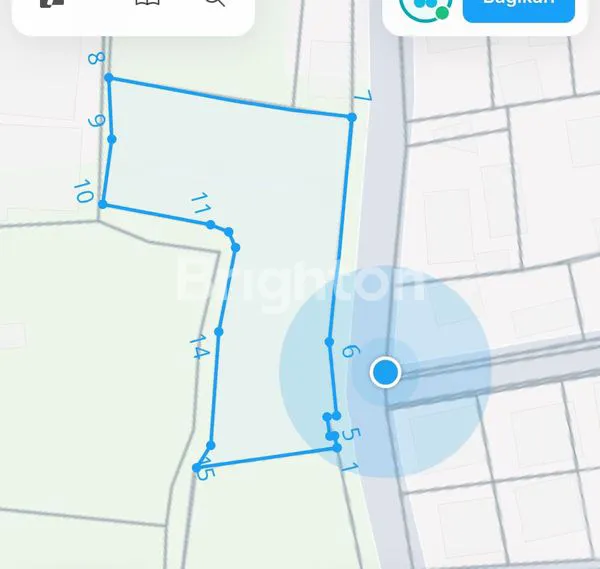Tap the blue current location dot
The width and height of the screenshot is (600, 569).
(x=385, y=373)
